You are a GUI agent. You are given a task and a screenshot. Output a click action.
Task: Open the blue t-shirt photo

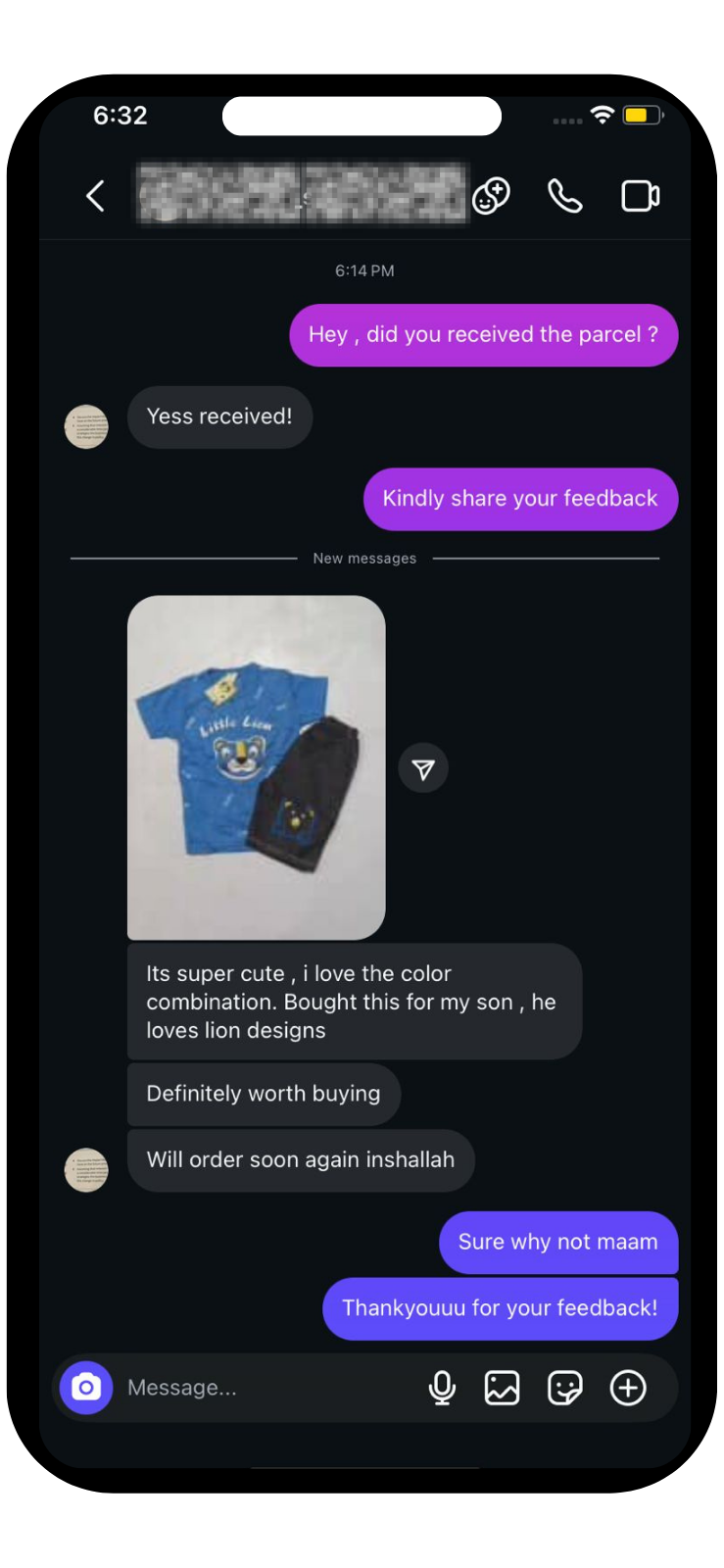pos(256,767)
